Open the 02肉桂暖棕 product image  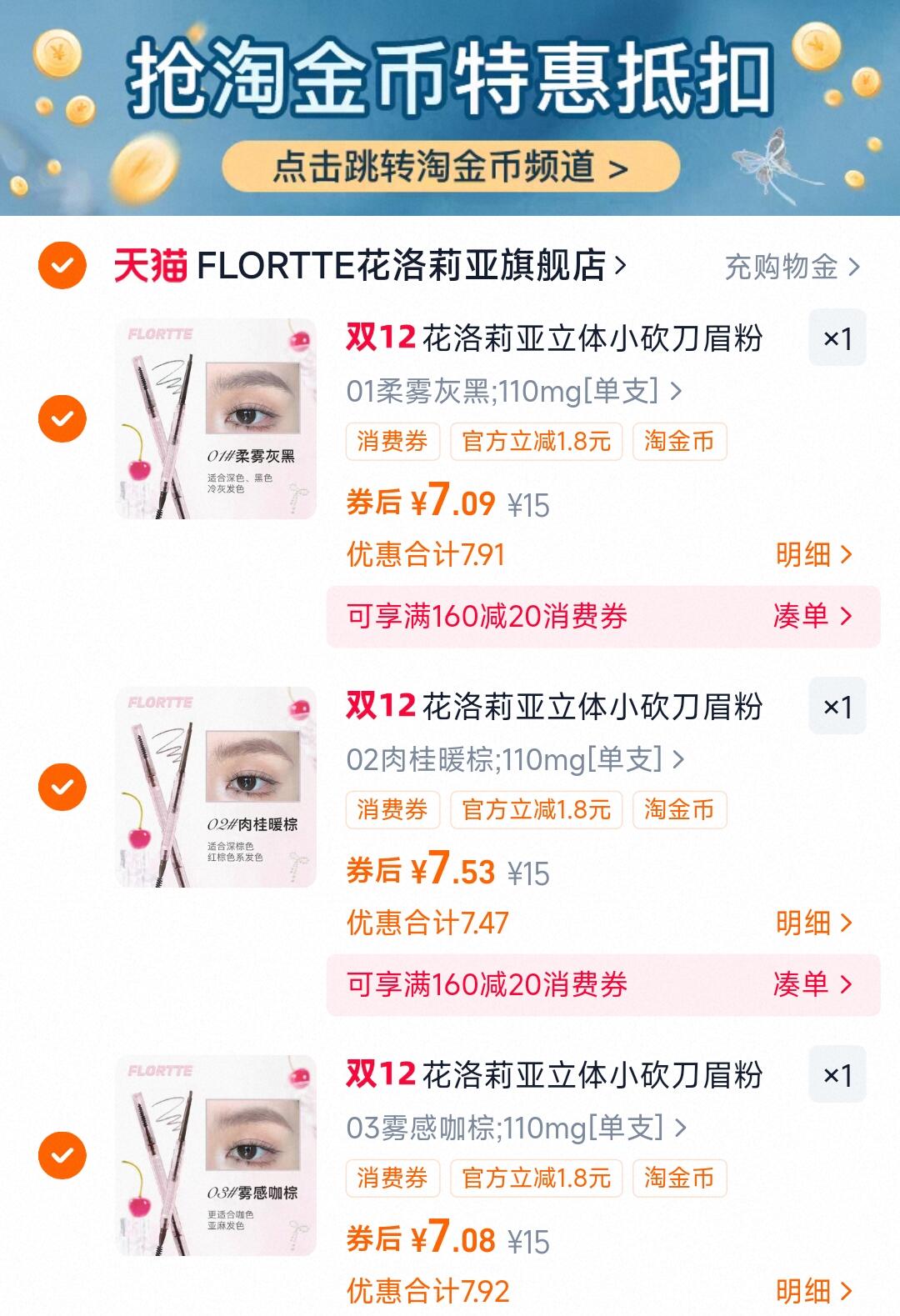coord(217,787)
